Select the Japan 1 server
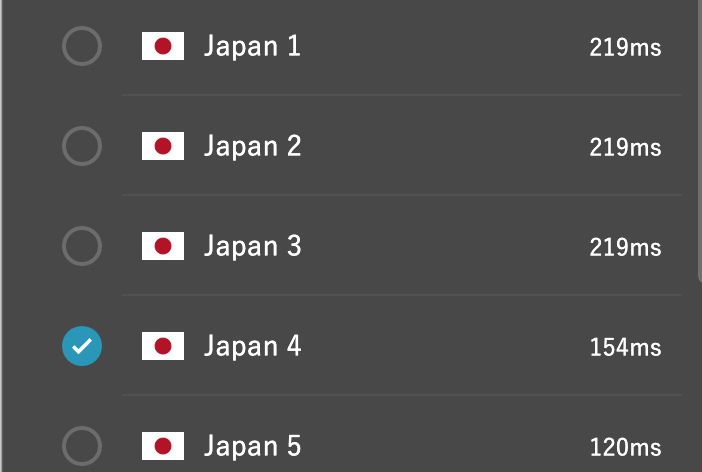Screen dimensions: 702x472 (x=82, y=46)
